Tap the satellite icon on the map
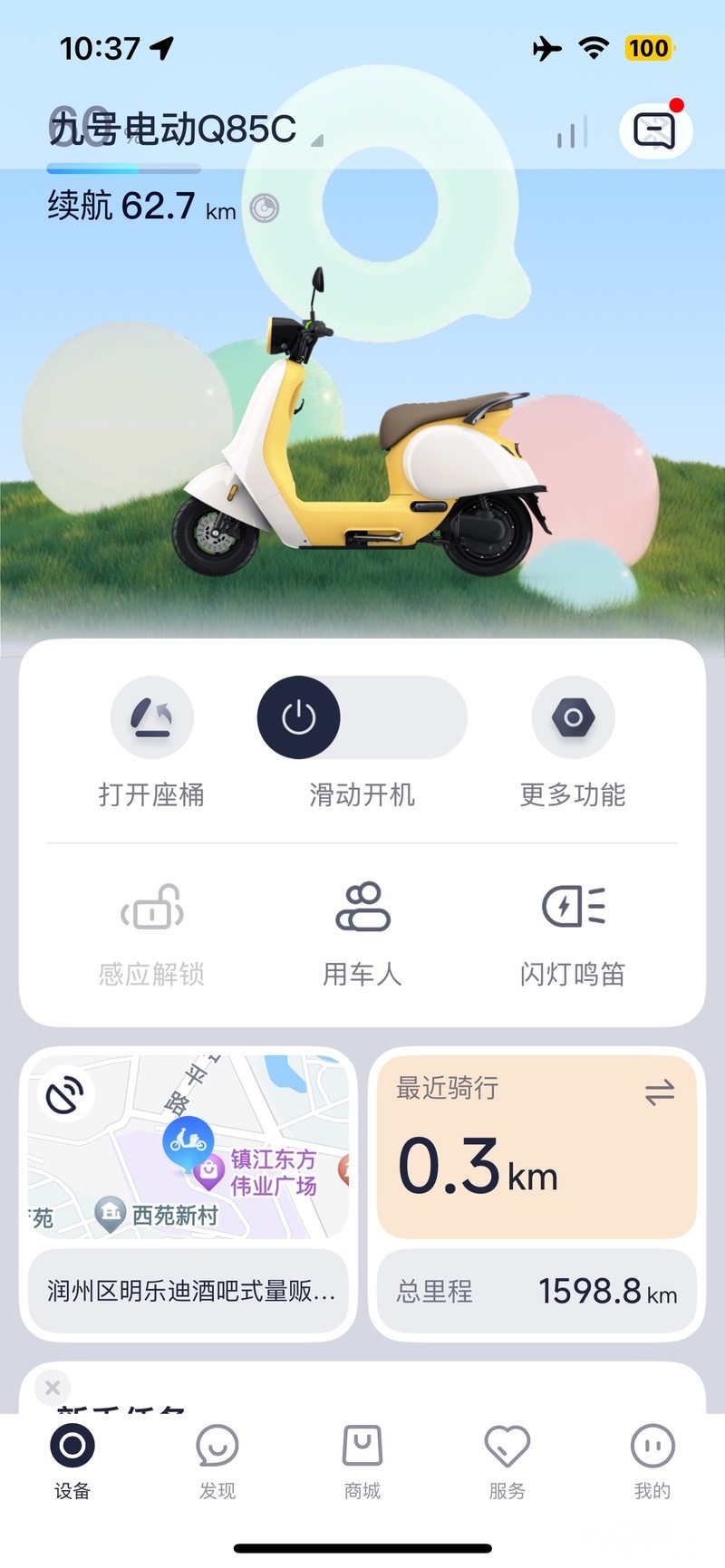The height and width of the screenshot is (1568, 725). pyautogui.click(x=66, y=1094)
